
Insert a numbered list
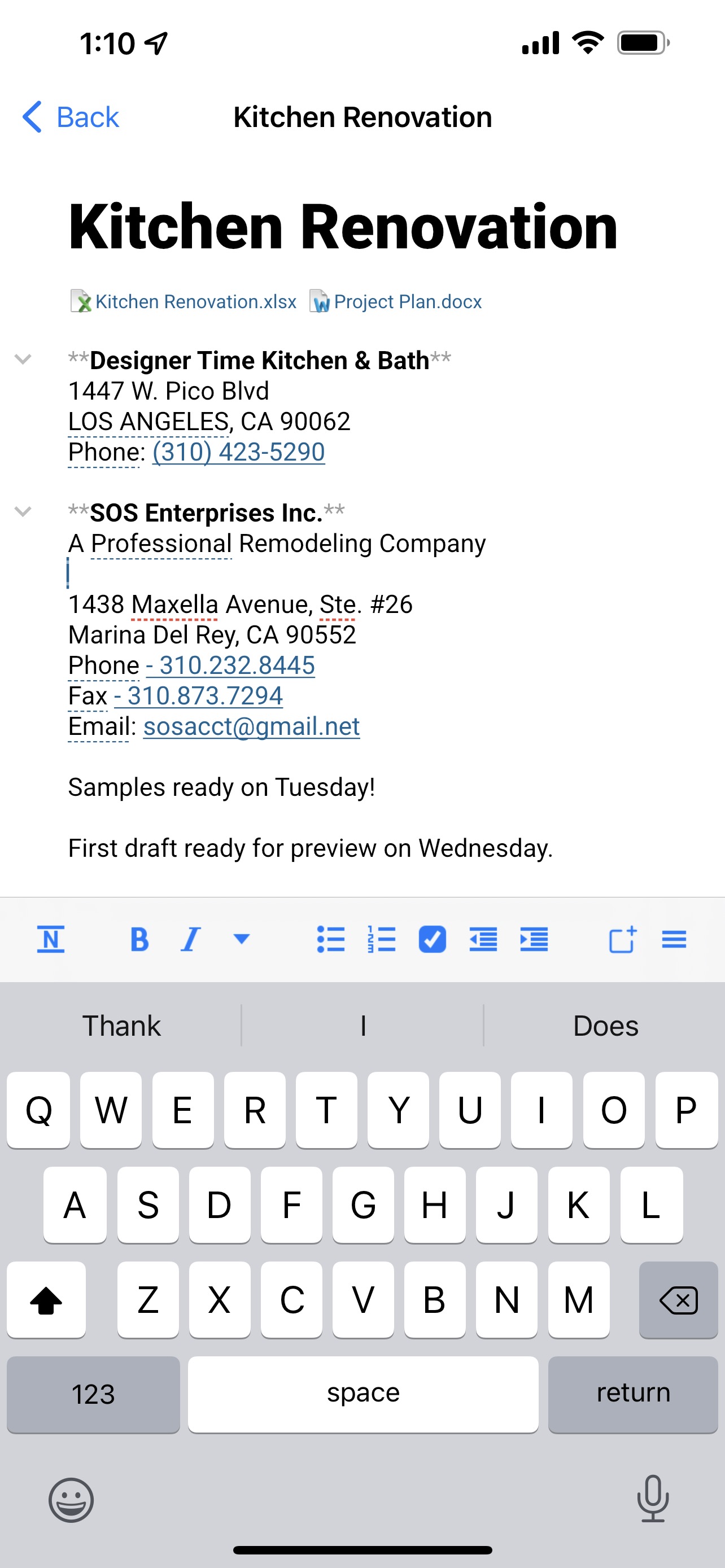[382, 939]
